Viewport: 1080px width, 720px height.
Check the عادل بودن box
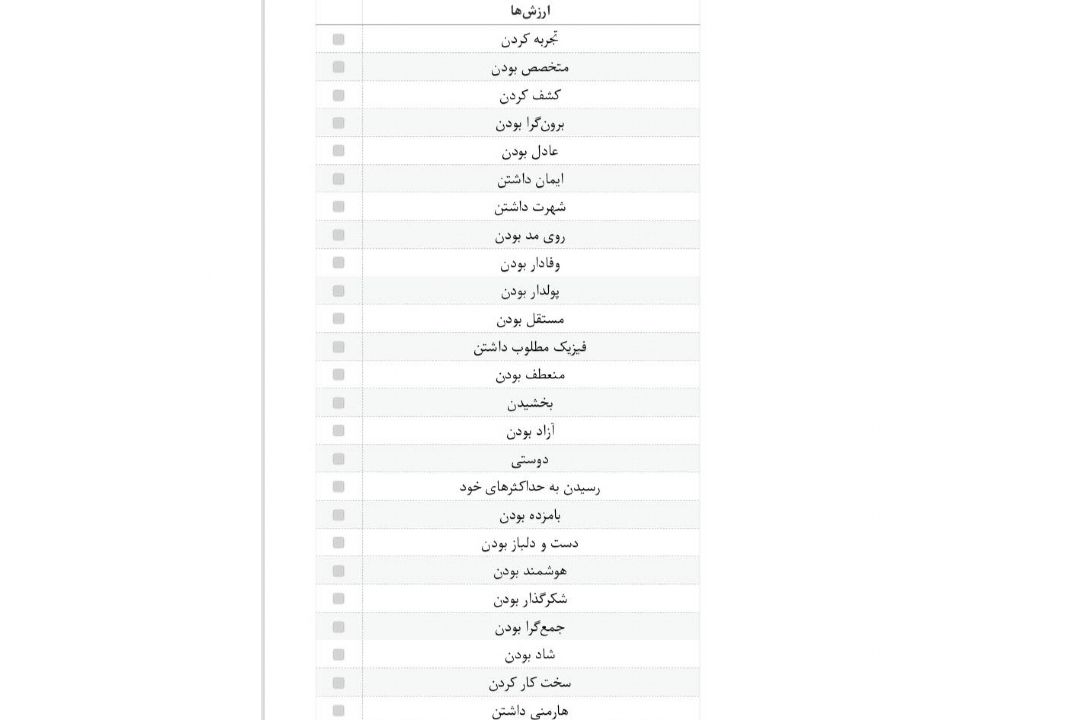(339, 151)
